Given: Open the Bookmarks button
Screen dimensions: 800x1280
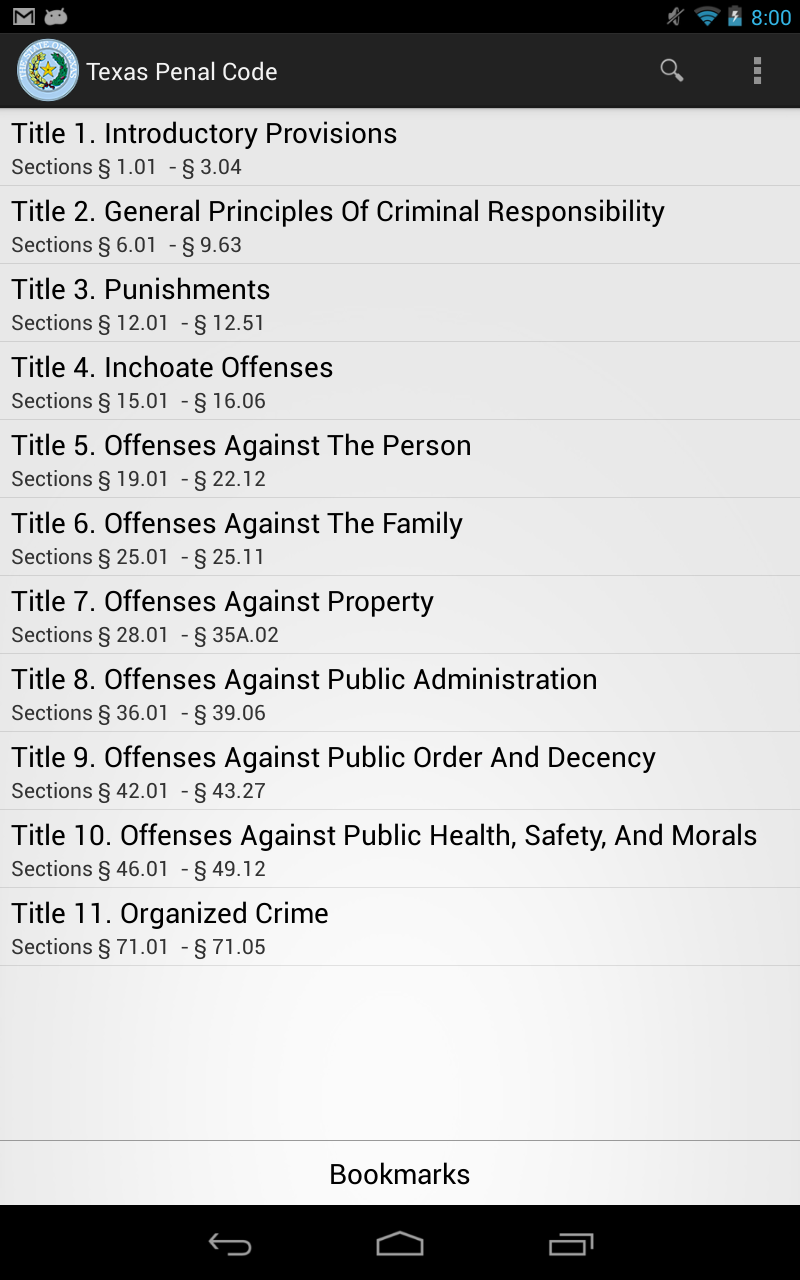Looking at the screenshot, I should tap(400, 1174).
